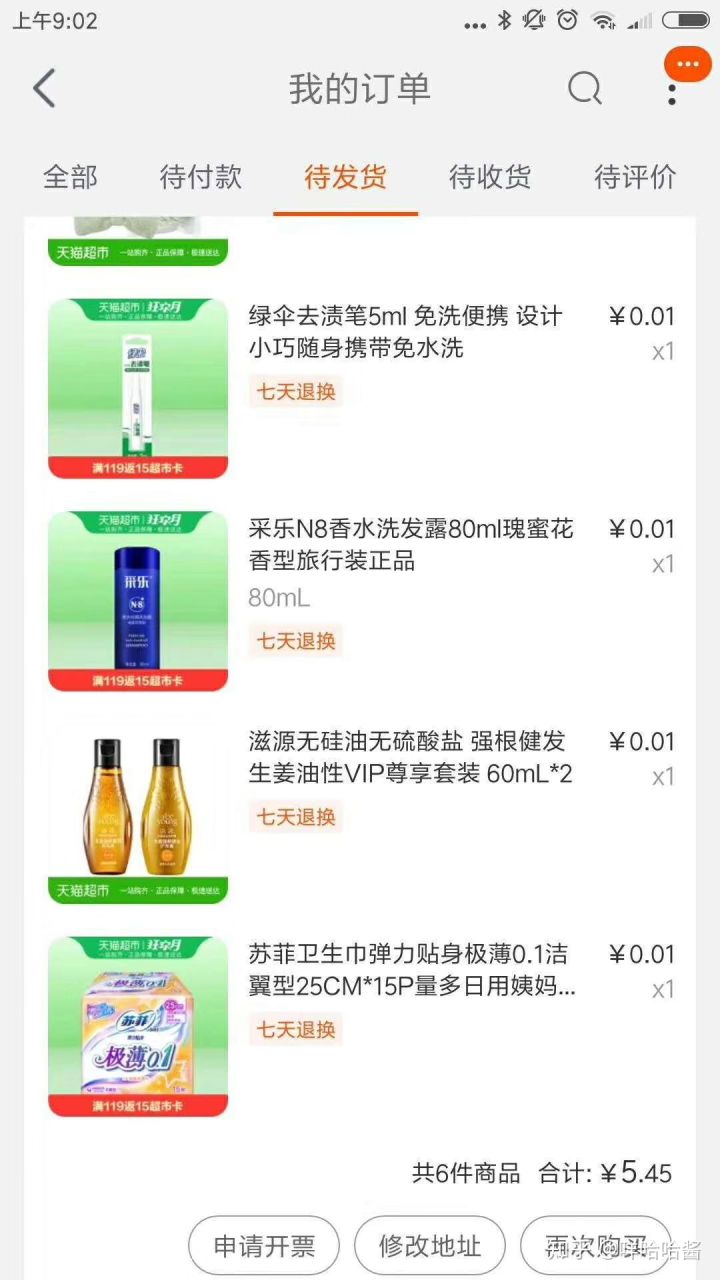The height and width of the screenshot is (1280, 720).
Task: View the 苏菲卫生巾 item details
Action: [x=412, y=971]
